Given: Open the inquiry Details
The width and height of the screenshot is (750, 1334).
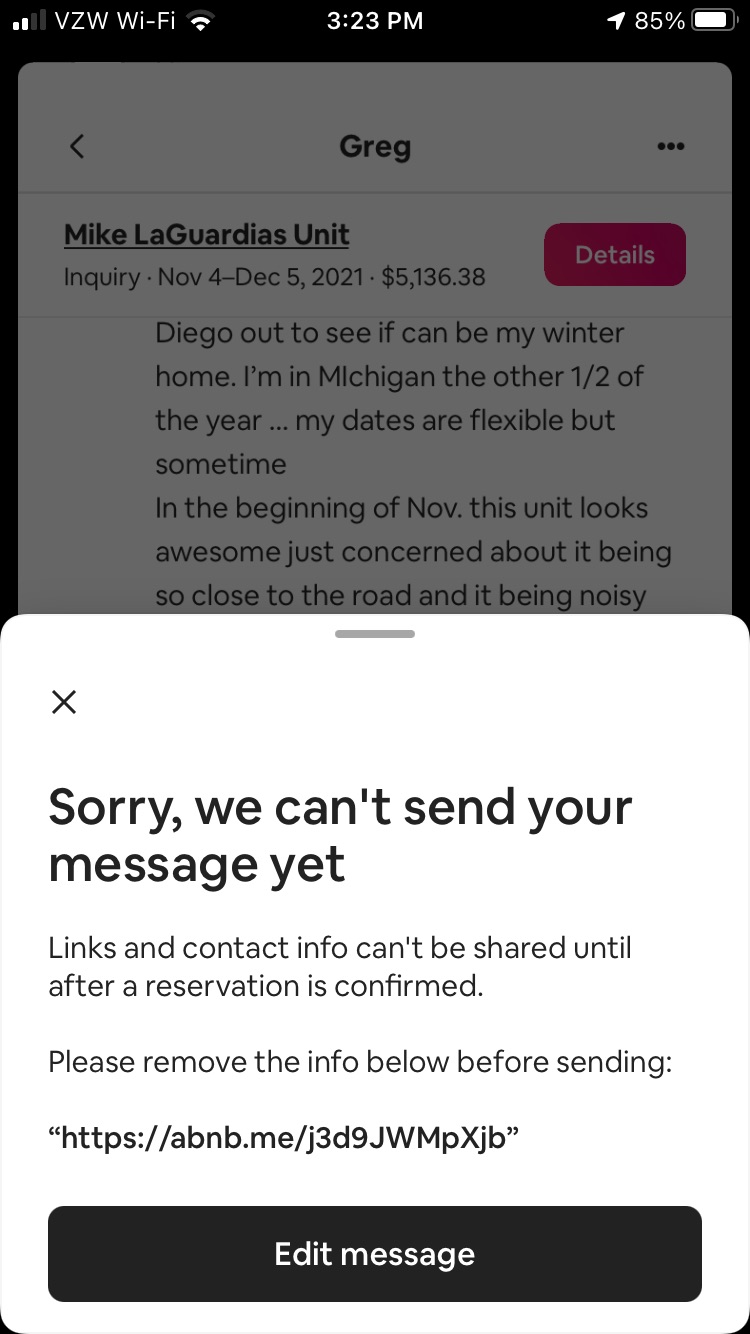Looking at the screenshot, I should pos(615,255).
